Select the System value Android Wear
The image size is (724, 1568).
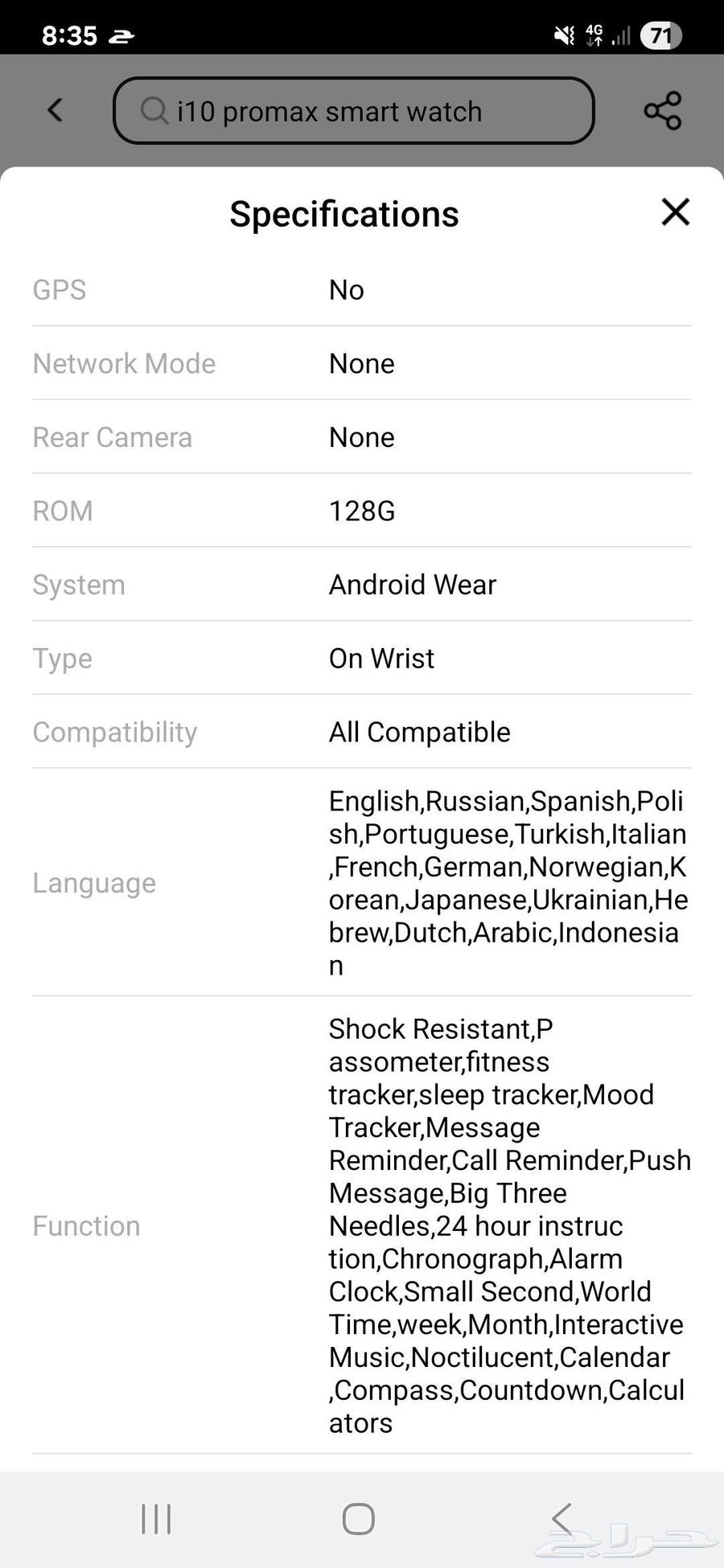coord(412,585)
